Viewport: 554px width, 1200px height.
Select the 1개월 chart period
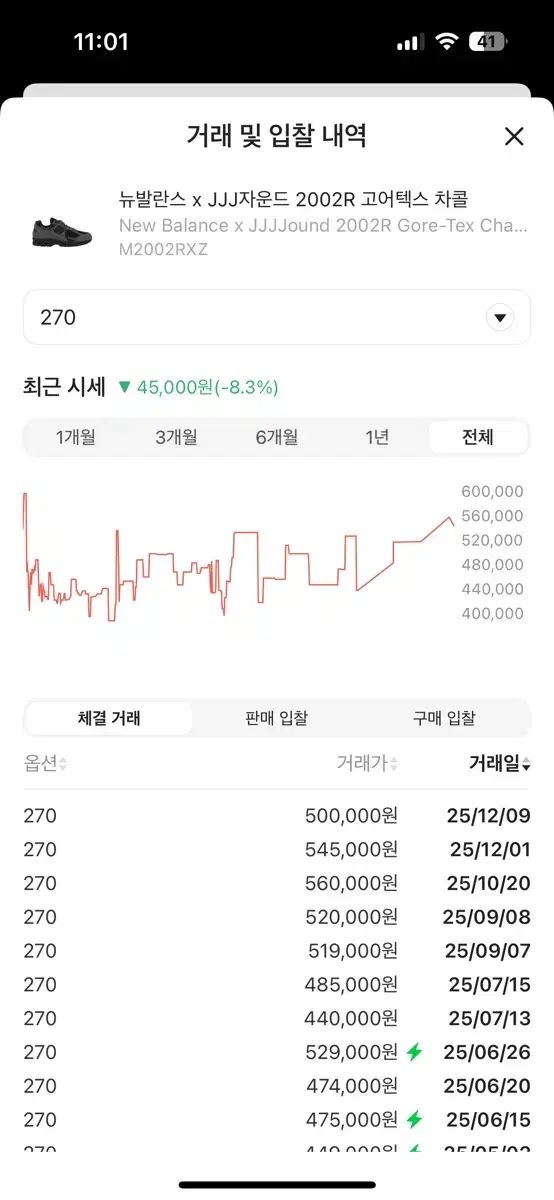[76, 437]
